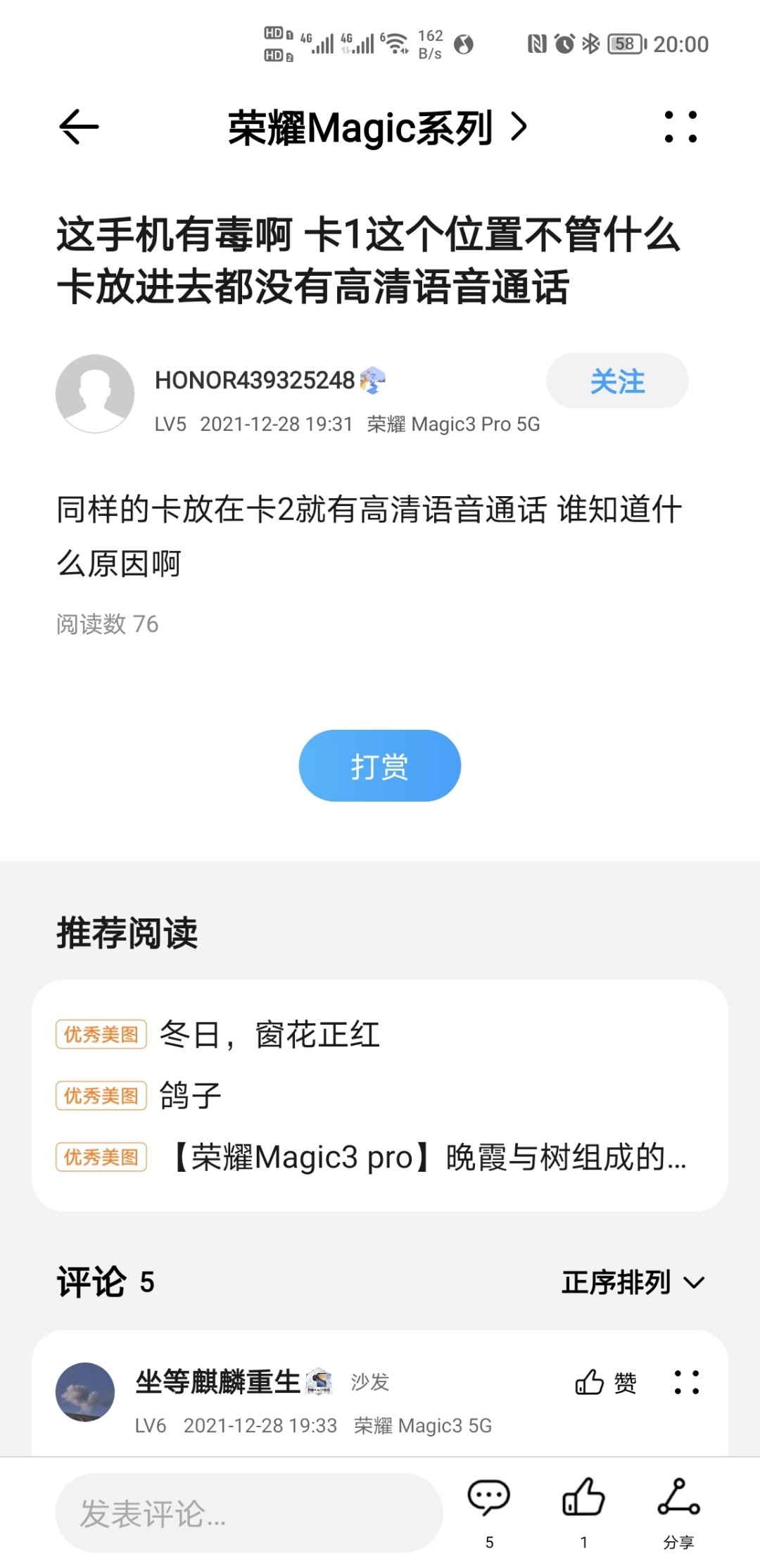The image size is (760, 1568).
Task: View 坐等麒麟重生's profile avatar
Action: 85,1392
